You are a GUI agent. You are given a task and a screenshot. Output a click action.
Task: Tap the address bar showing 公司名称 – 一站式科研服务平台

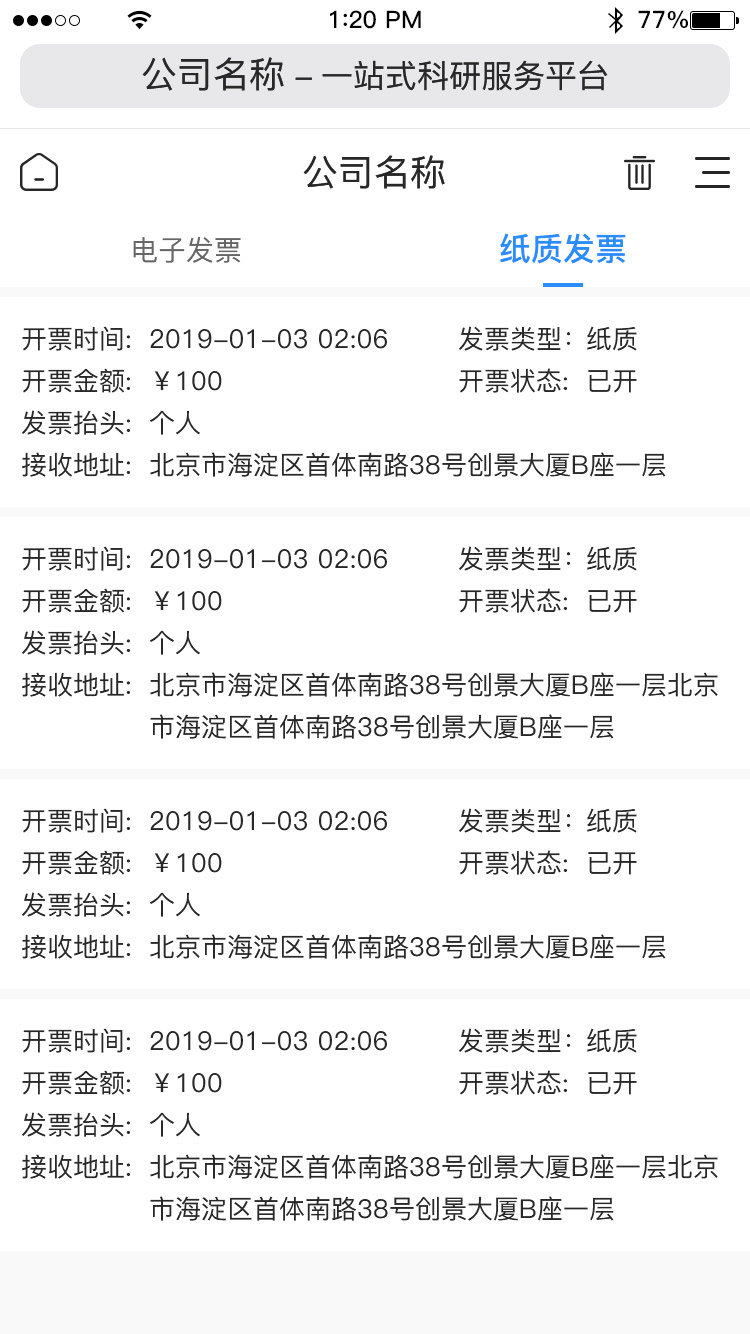pos(375,76)
